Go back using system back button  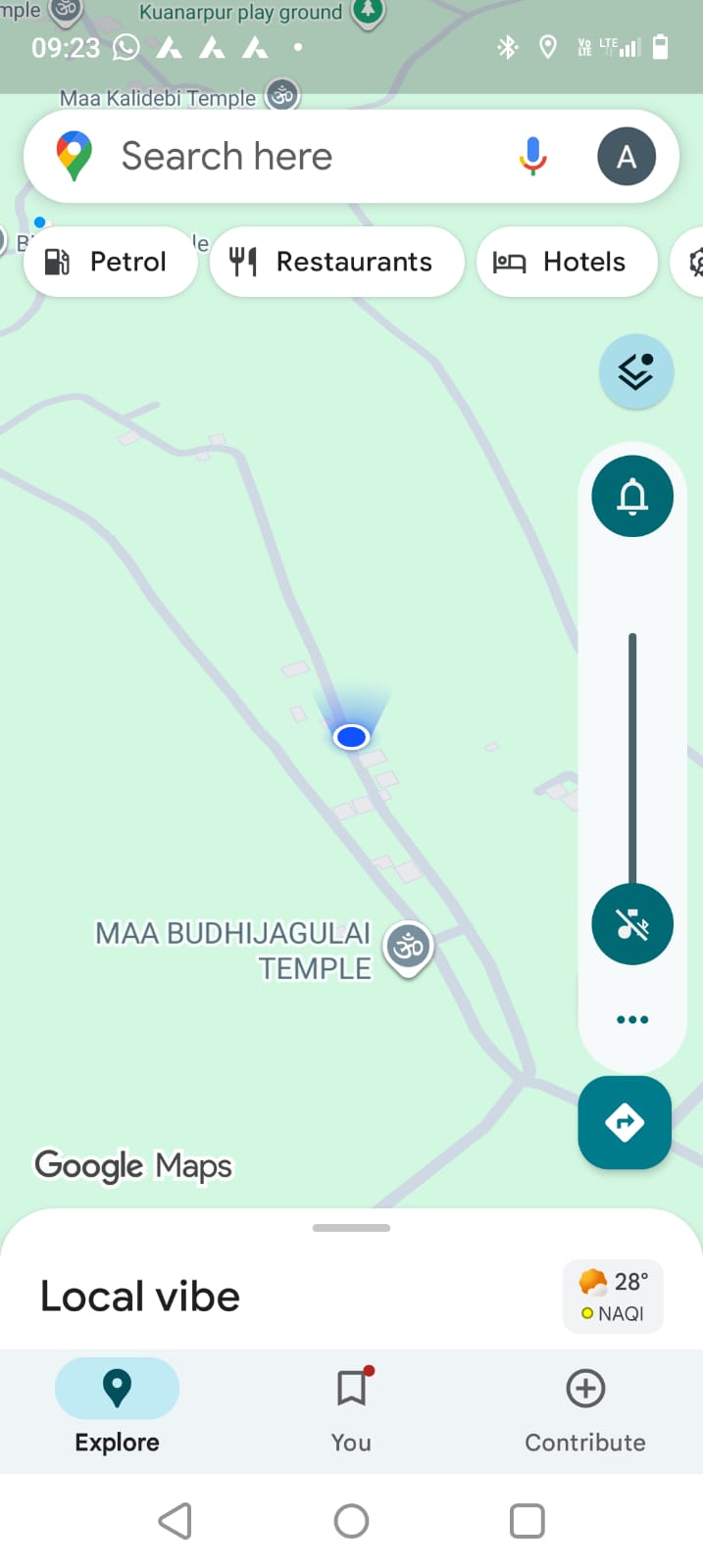[x=176, y=1521]
